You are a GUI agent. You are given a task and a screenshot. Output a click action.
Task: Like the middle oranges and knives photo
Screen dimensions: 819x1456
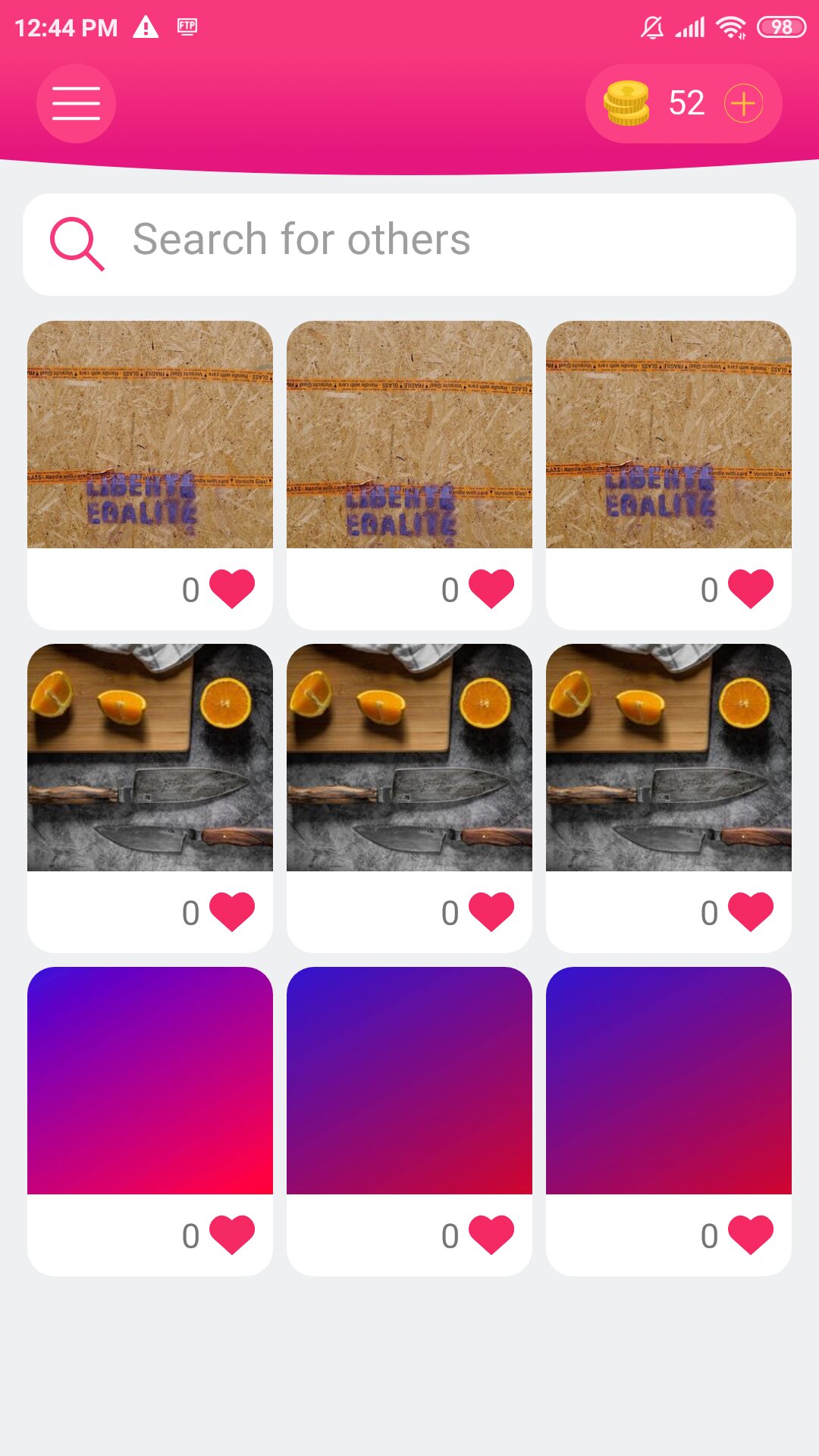pyautogui.click(x=491, y=912)
